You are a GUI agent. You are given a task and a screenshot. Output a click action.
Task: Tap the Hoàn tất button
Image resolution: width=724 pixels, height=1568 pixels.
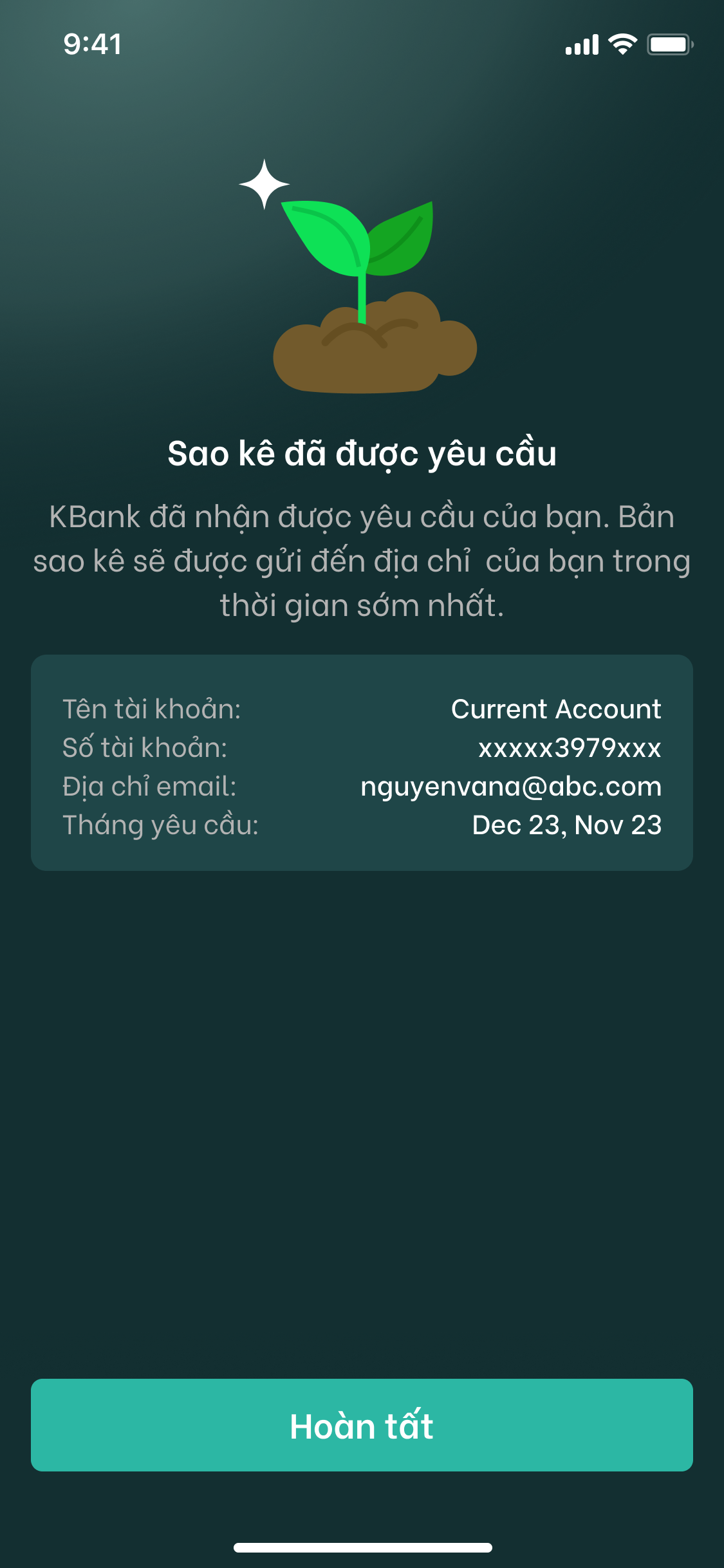[362, 1425]
